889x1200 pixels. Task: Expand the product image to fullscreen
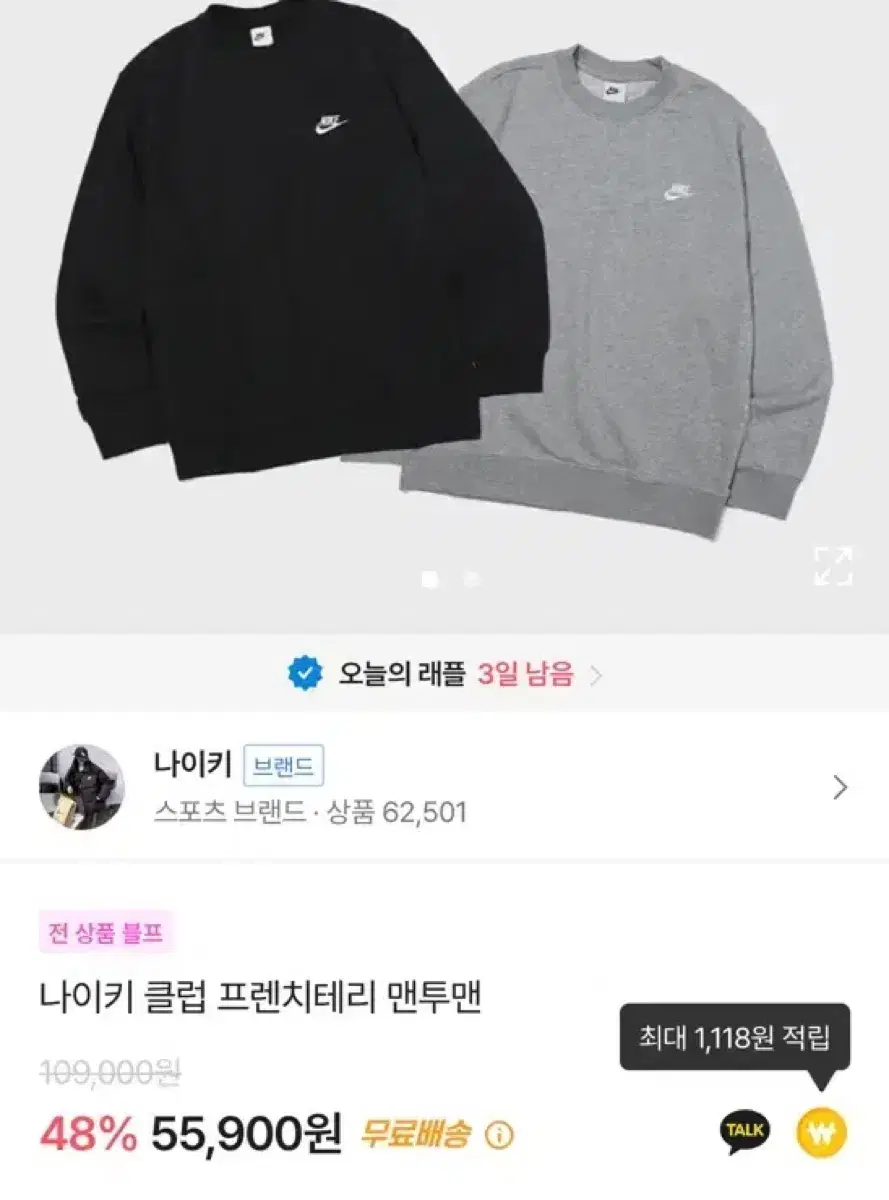pos(832,566)
